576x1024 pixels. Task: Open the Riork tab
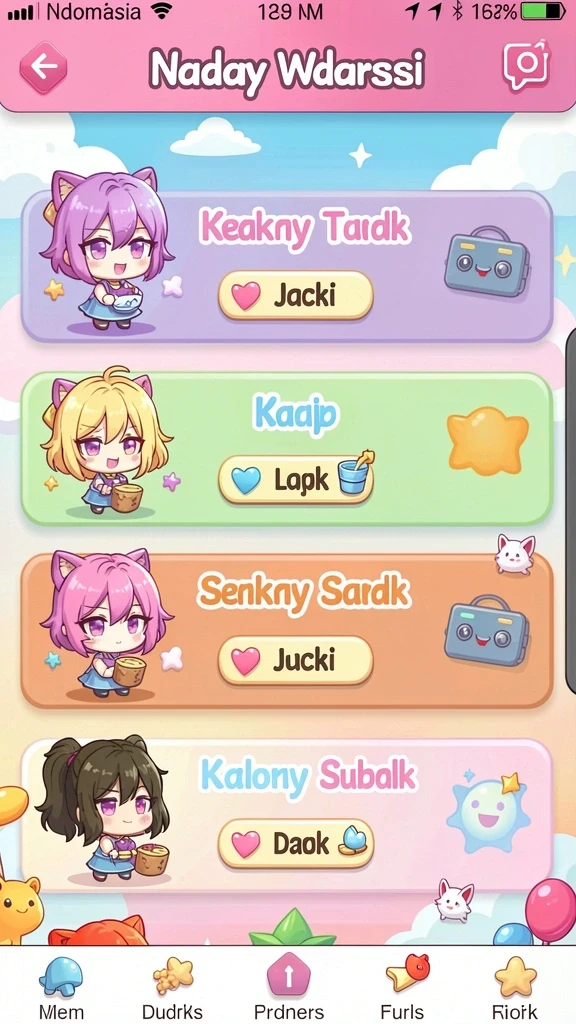point(515,987)
